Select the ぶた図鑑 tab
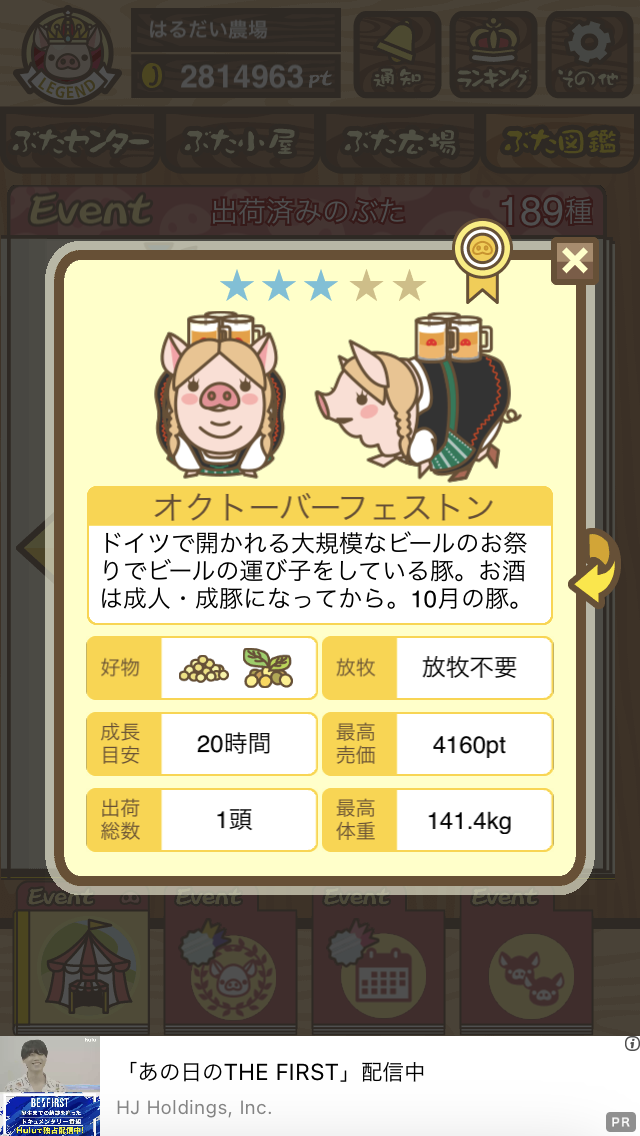The width and height of the screenshot is (640, 1136). coord(559,142)
